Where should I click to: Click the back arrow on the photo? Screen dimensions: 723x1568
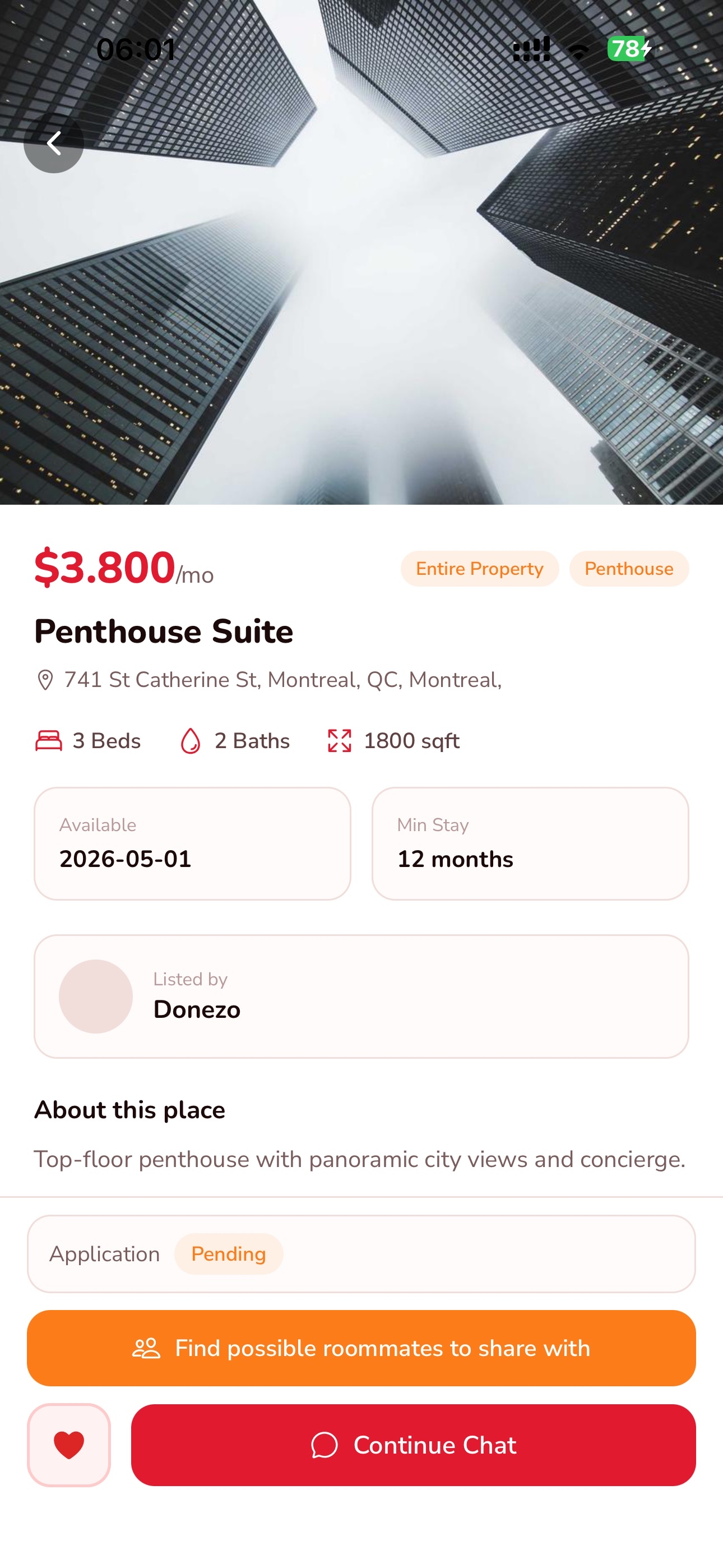(54, 142)
